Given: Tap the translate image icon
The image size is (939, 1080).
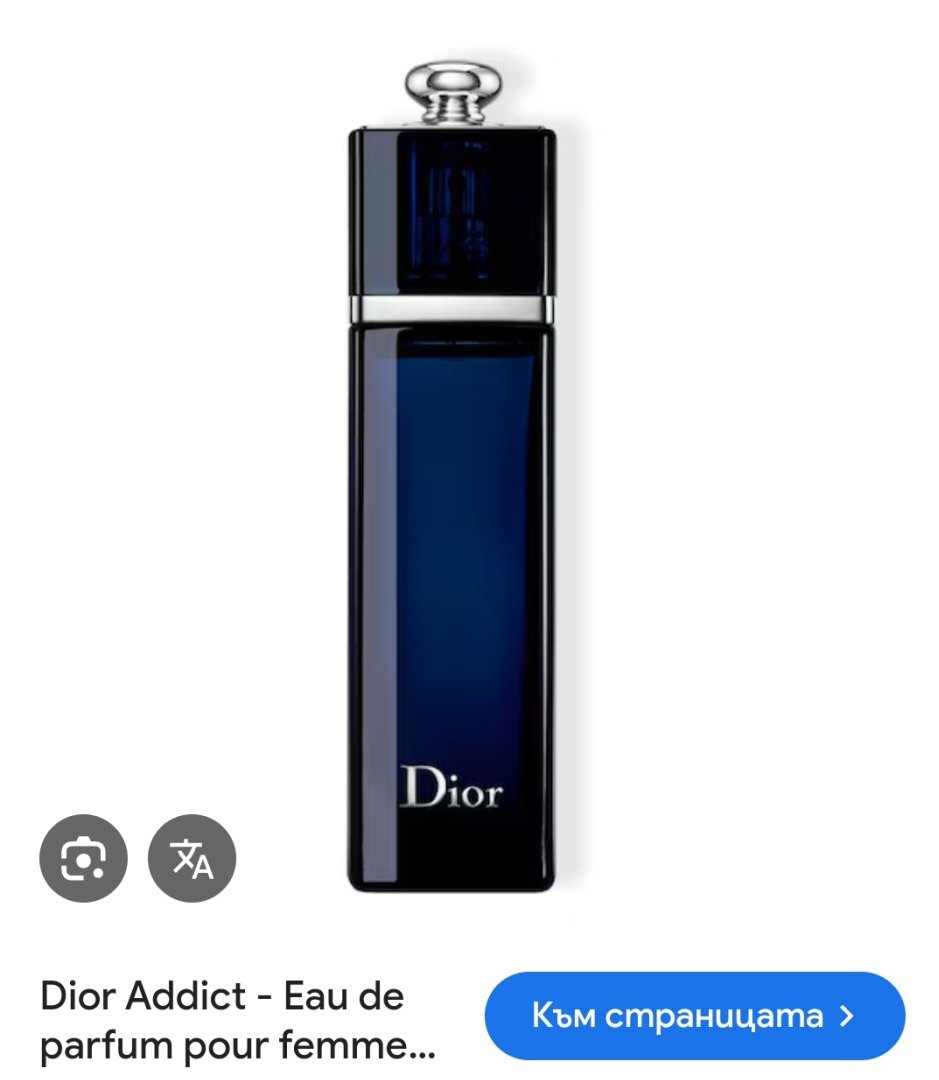Looking at the screenshot, I should (x=192, y=858).
